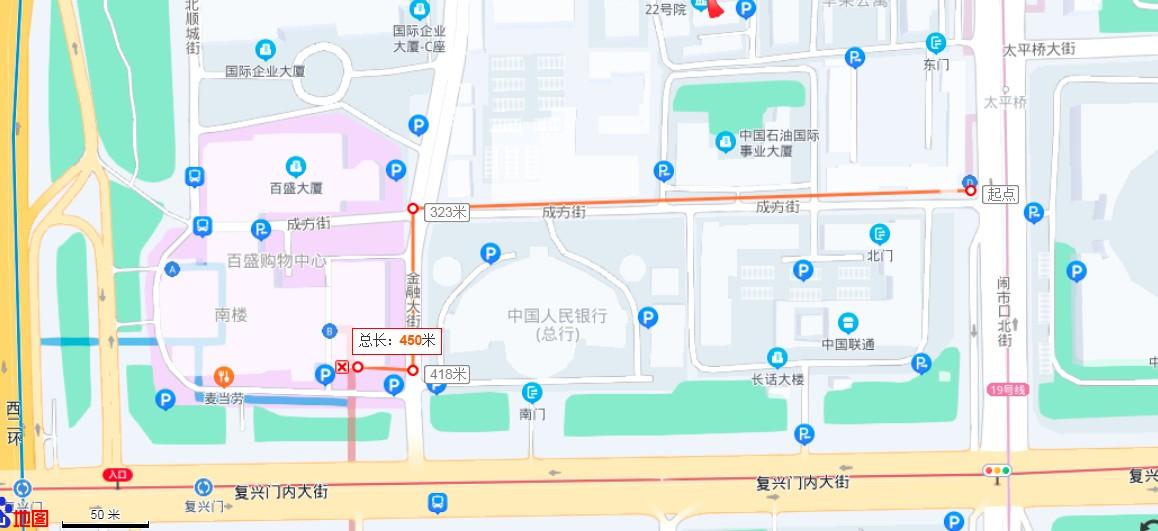Select the 国际企业大厦 building marker
This screenshot has height=531, width=1158.
coord(265,50)
